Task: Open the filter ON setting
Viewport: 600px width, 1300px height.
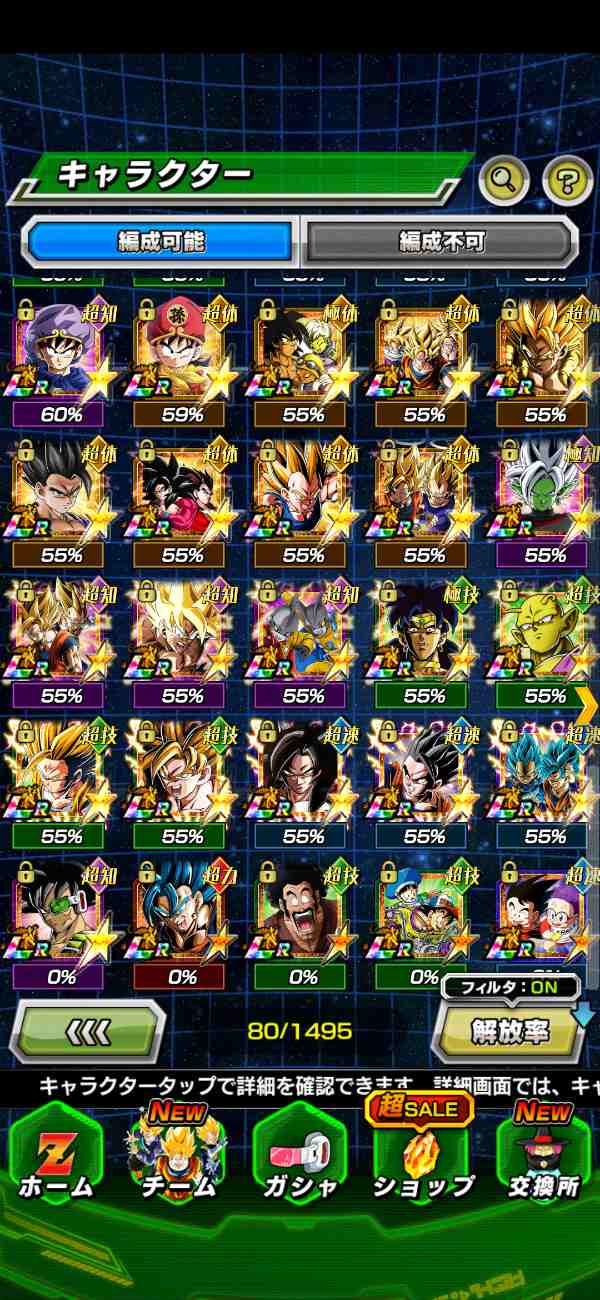Action: 510,987
